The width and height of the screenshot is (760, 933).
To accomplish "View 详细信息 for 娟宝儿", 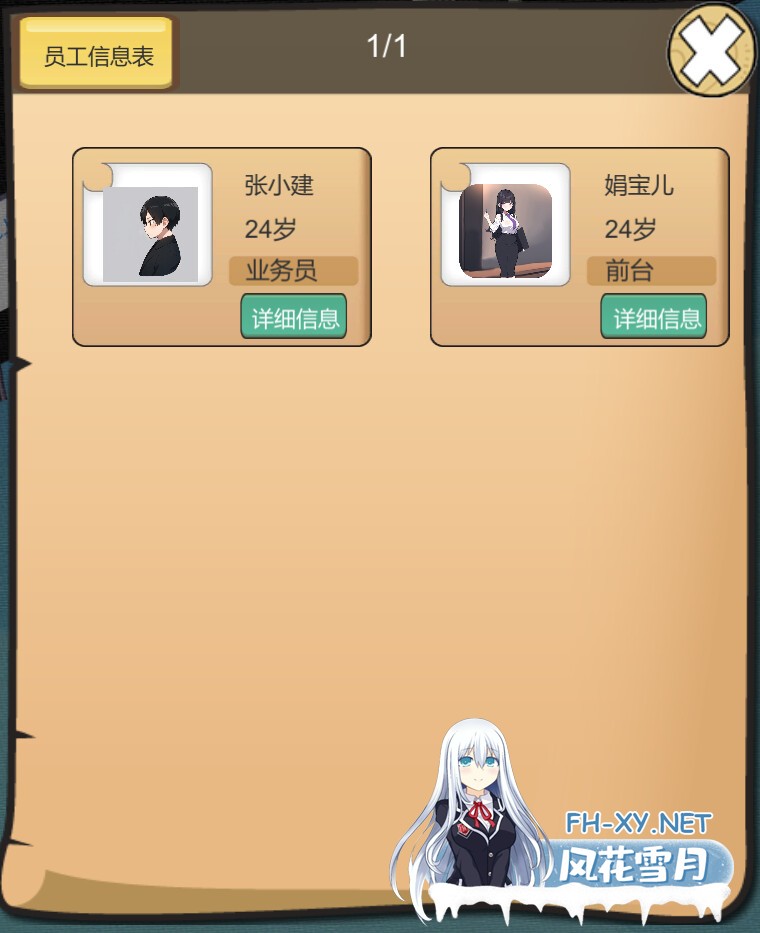I will click(655, 318).
